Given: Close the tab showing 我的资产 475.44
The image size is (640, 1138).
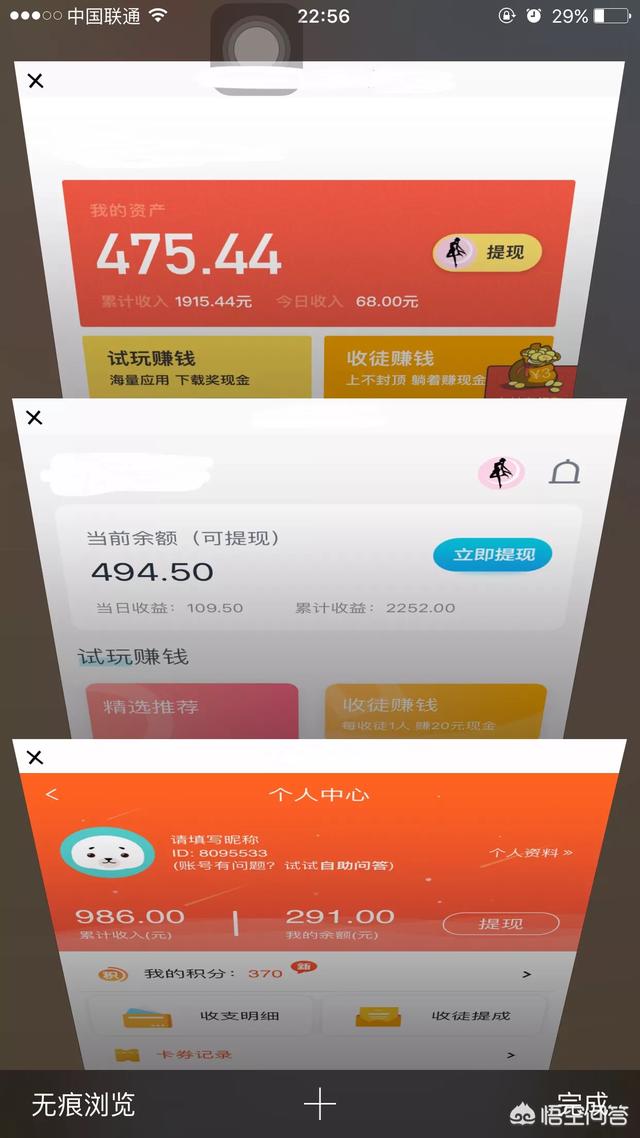Looking at the screenshot, I should tap(36, 81).
